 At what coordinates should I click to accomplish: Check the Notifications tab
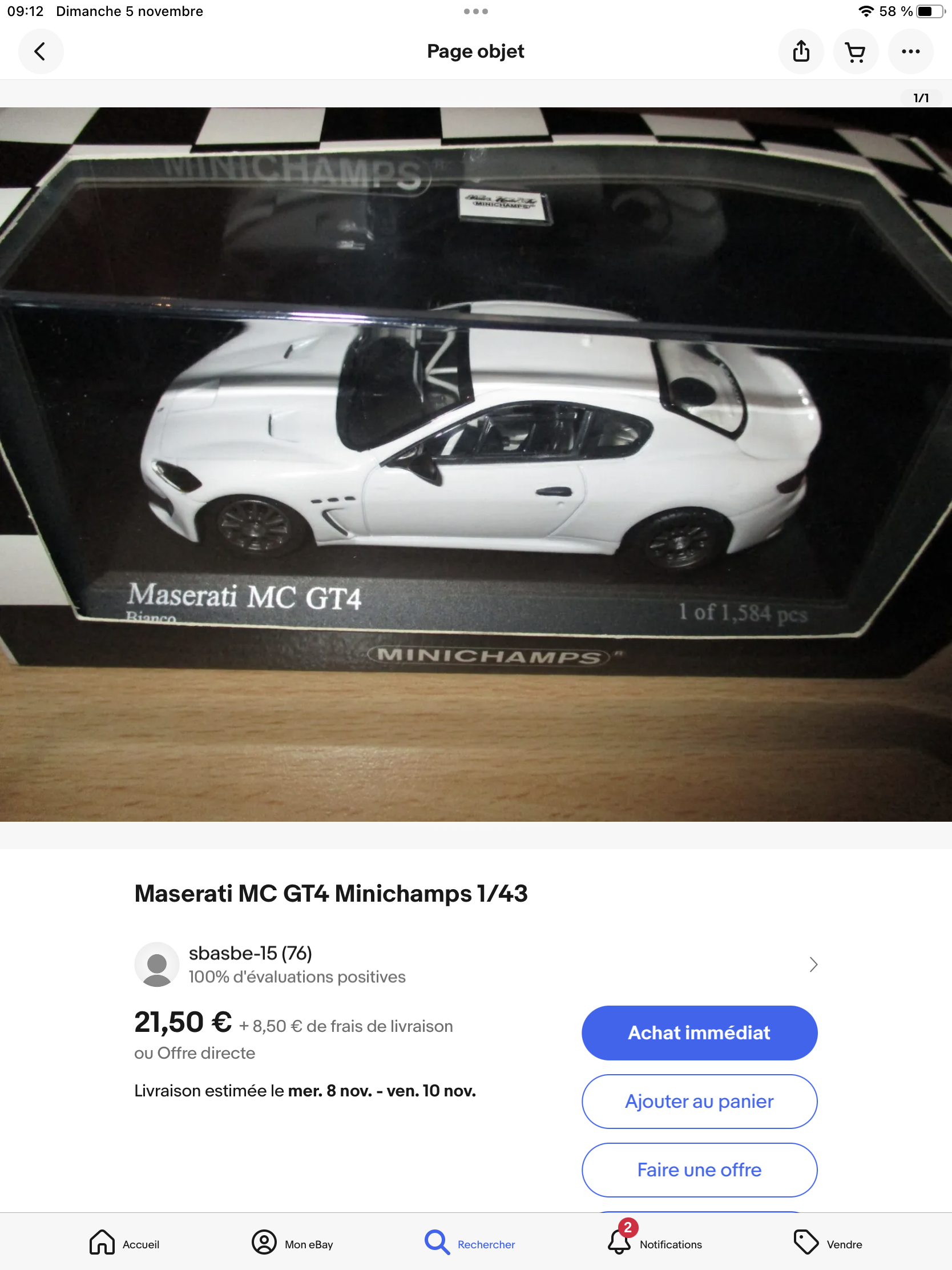[654, 1243]
